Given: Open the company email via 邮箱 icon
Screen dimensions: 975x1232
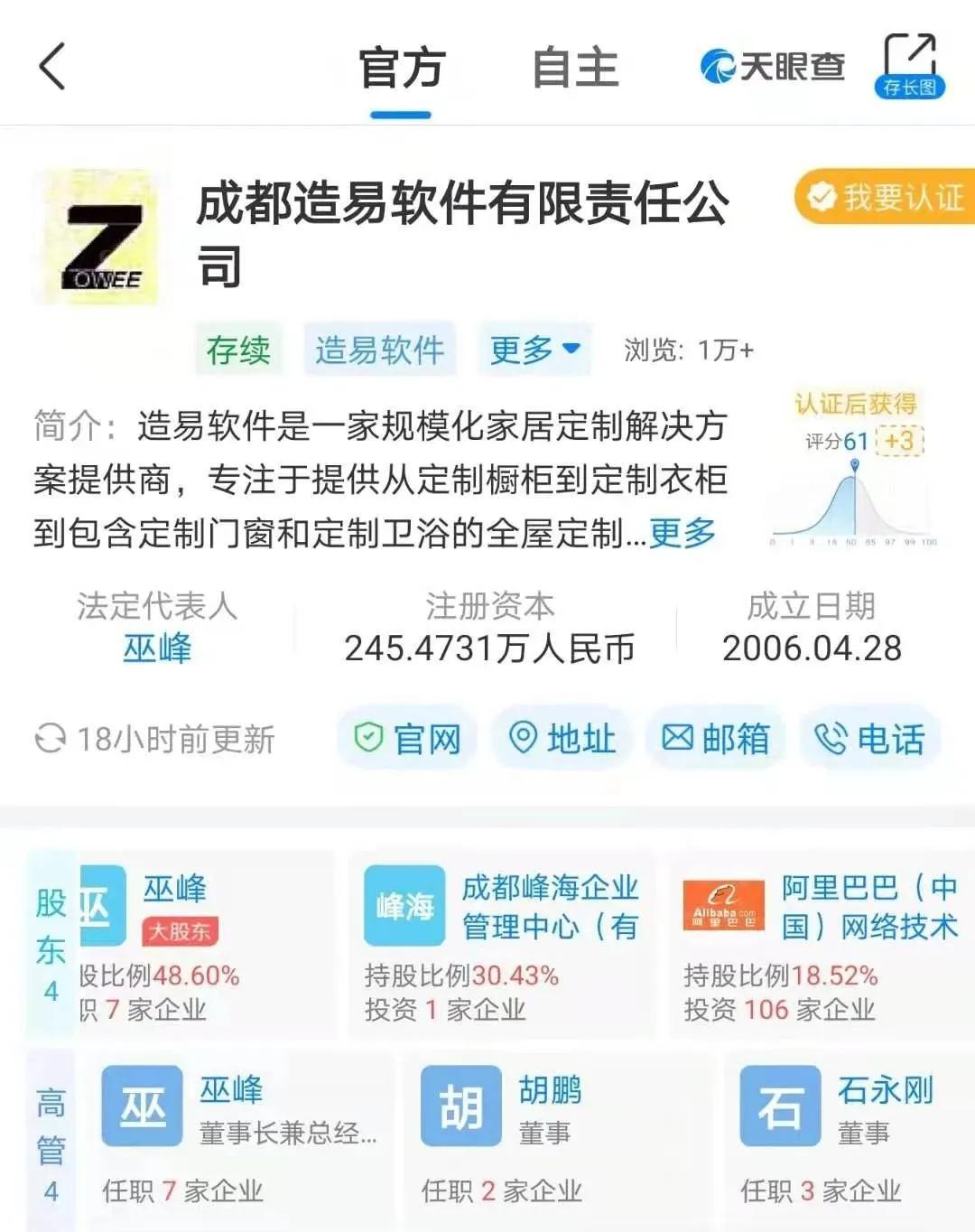Looking at the screenshot, I should (x=716, y=739).
